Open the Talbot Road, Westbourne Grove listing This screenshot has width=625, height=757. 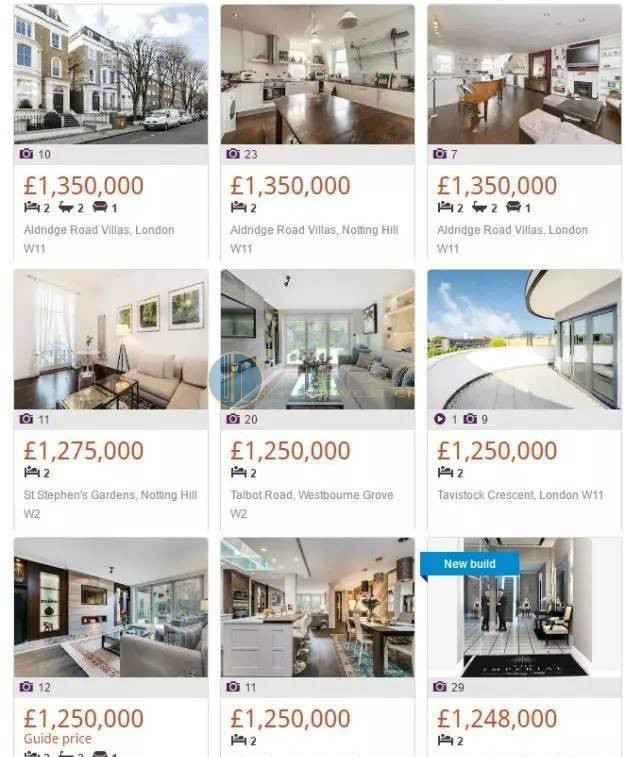click(317, 340)
